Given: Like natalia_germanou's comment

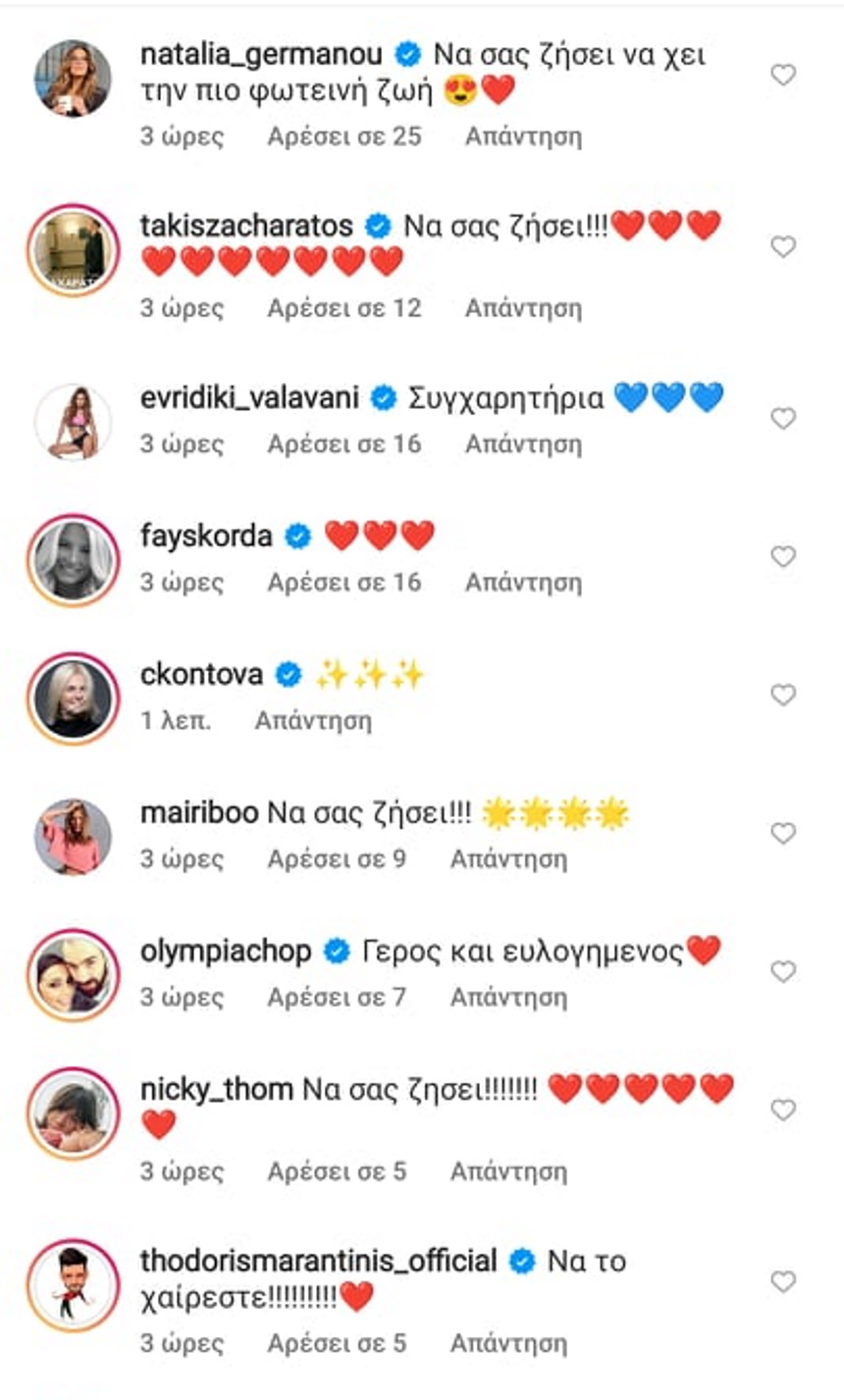Looking at the screenshot, I should (782, 75).
